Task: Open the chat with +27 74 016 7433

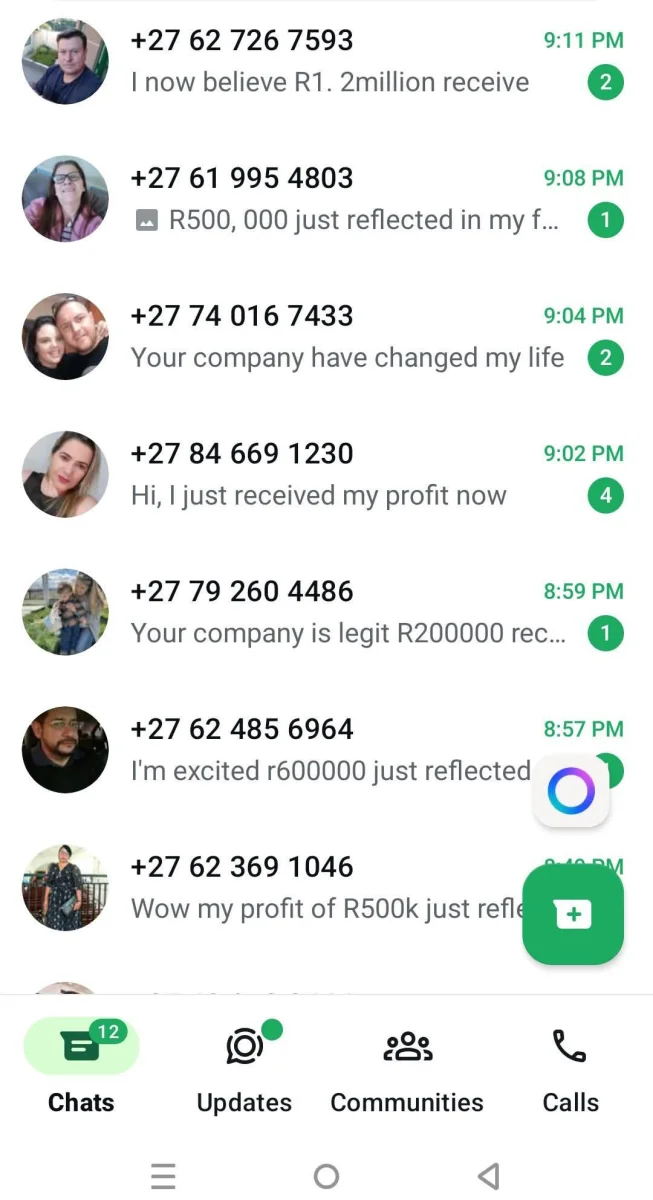Action: click(x=326, y=337)
